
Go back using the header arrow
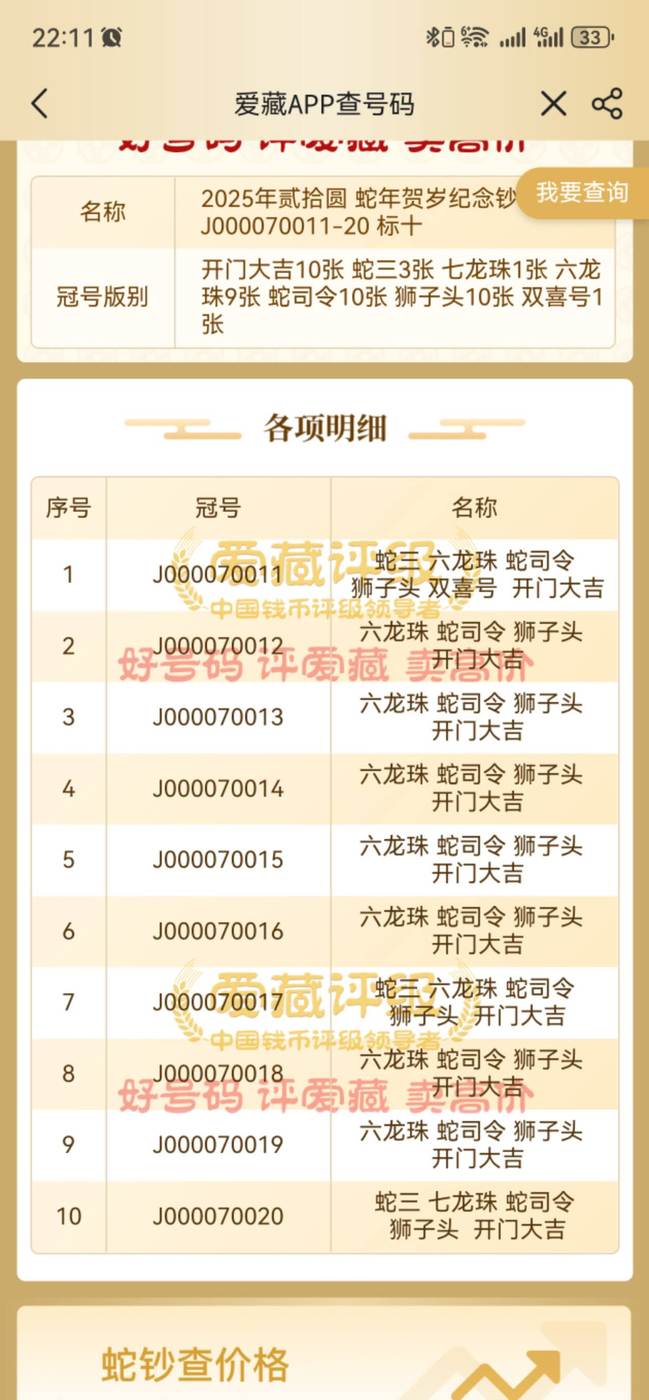tap(39, 104)
